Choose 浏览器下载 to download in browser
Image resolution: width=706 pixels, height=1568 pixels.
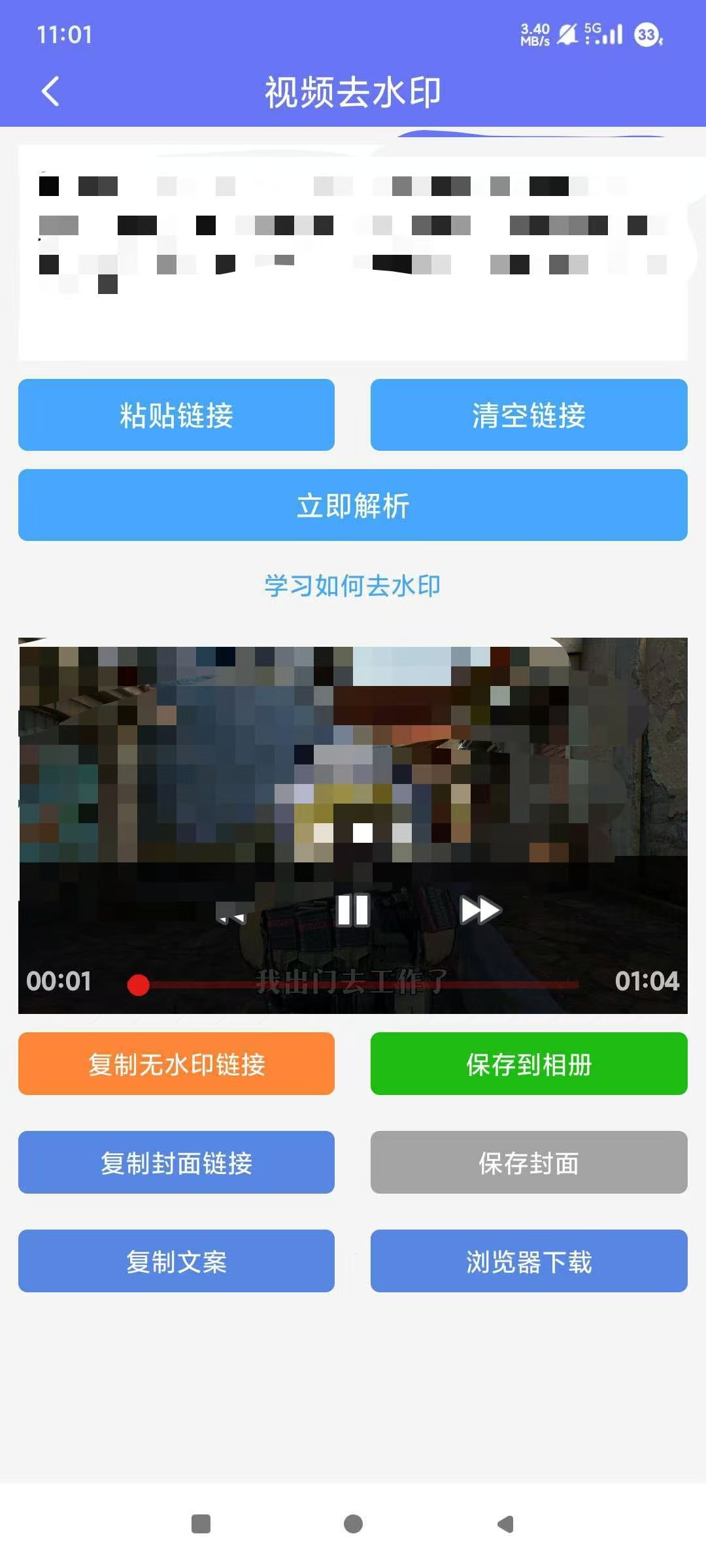coord(529,1261)
